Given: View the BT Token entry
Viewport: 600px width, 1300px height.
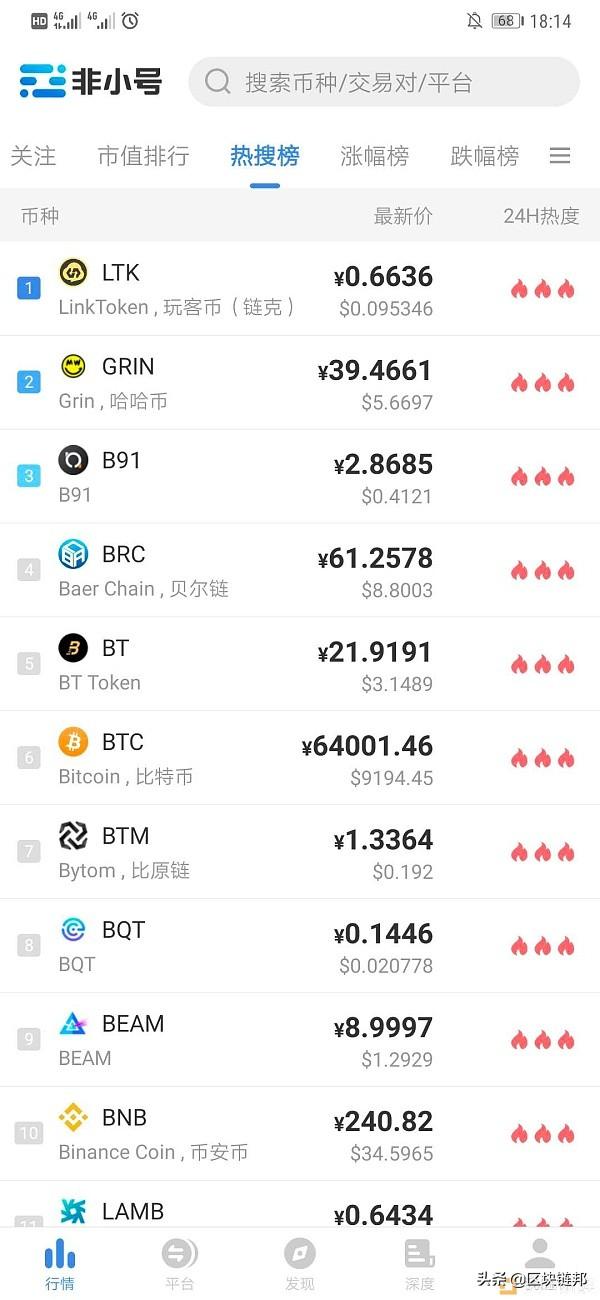Looking at the screenshot, I should (300, 665).
